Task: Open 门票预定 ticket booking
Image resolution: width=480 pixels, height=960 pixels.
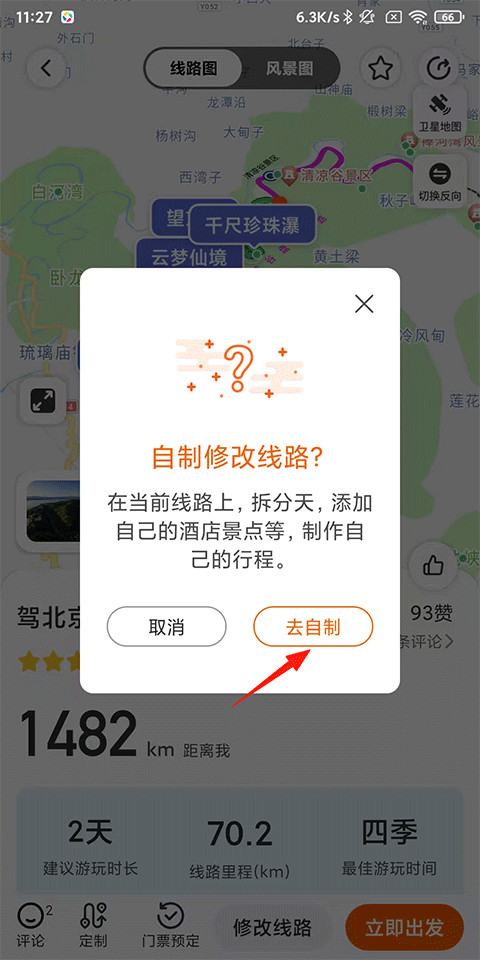Action: coord(170,924)
